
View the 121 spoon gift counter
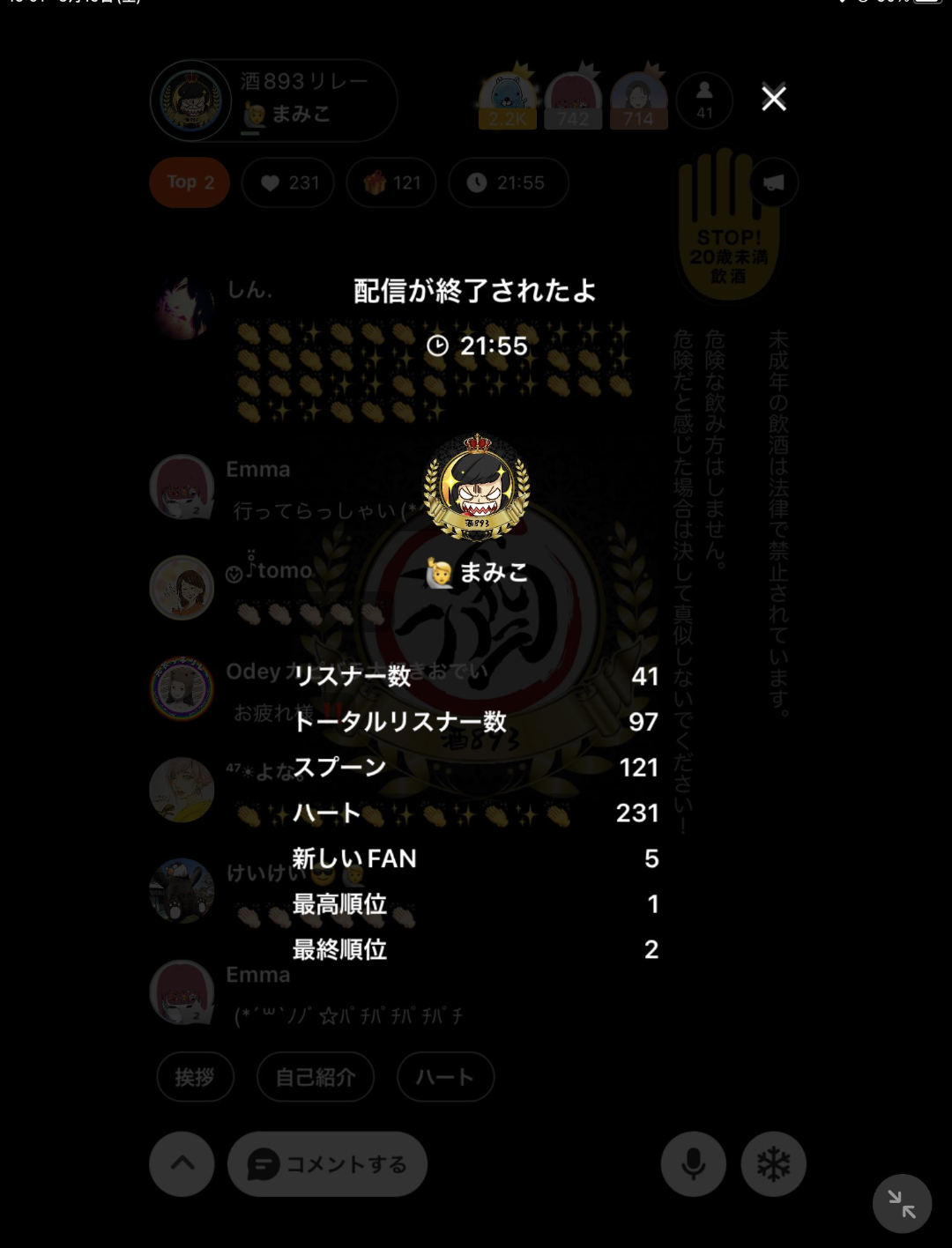[391, 182]
